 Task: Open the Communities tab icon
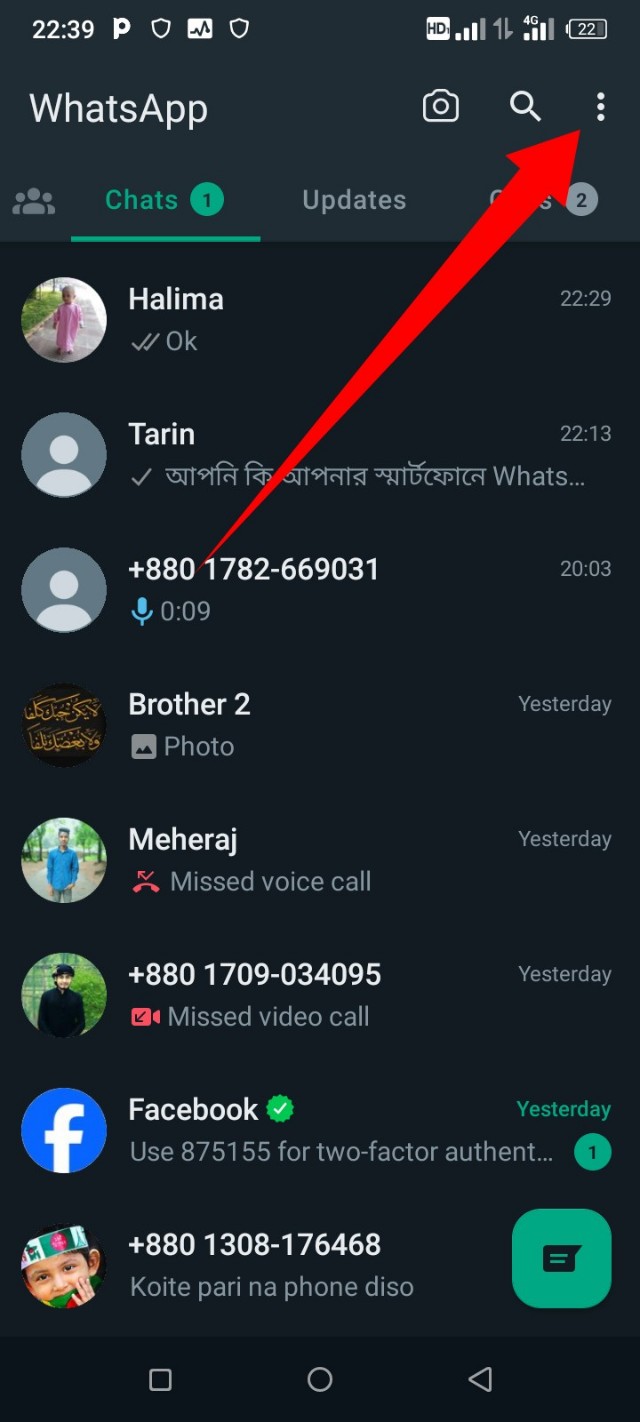pyautogui.click(x=34, y=201)
